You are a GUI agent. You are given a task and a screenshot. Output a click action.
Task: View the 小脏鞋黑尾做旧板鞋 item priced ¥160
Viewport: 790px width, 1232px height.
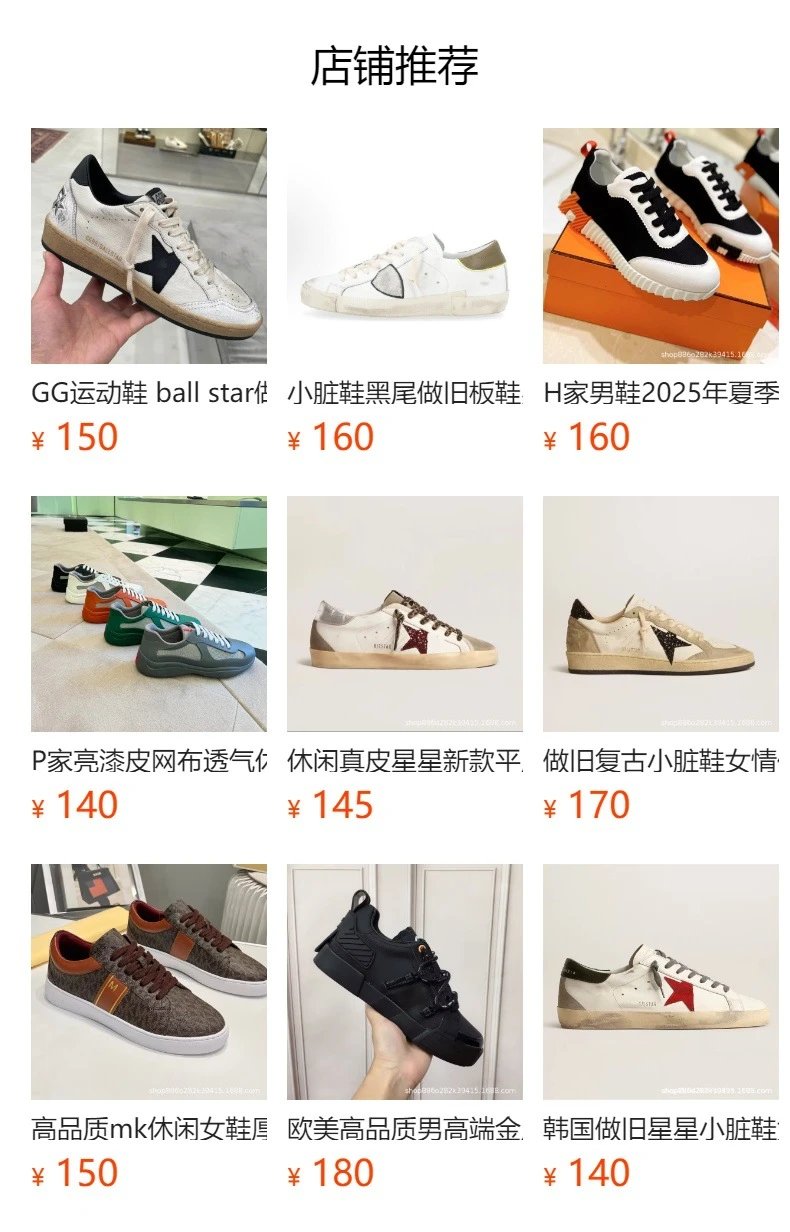click(404, 246)
